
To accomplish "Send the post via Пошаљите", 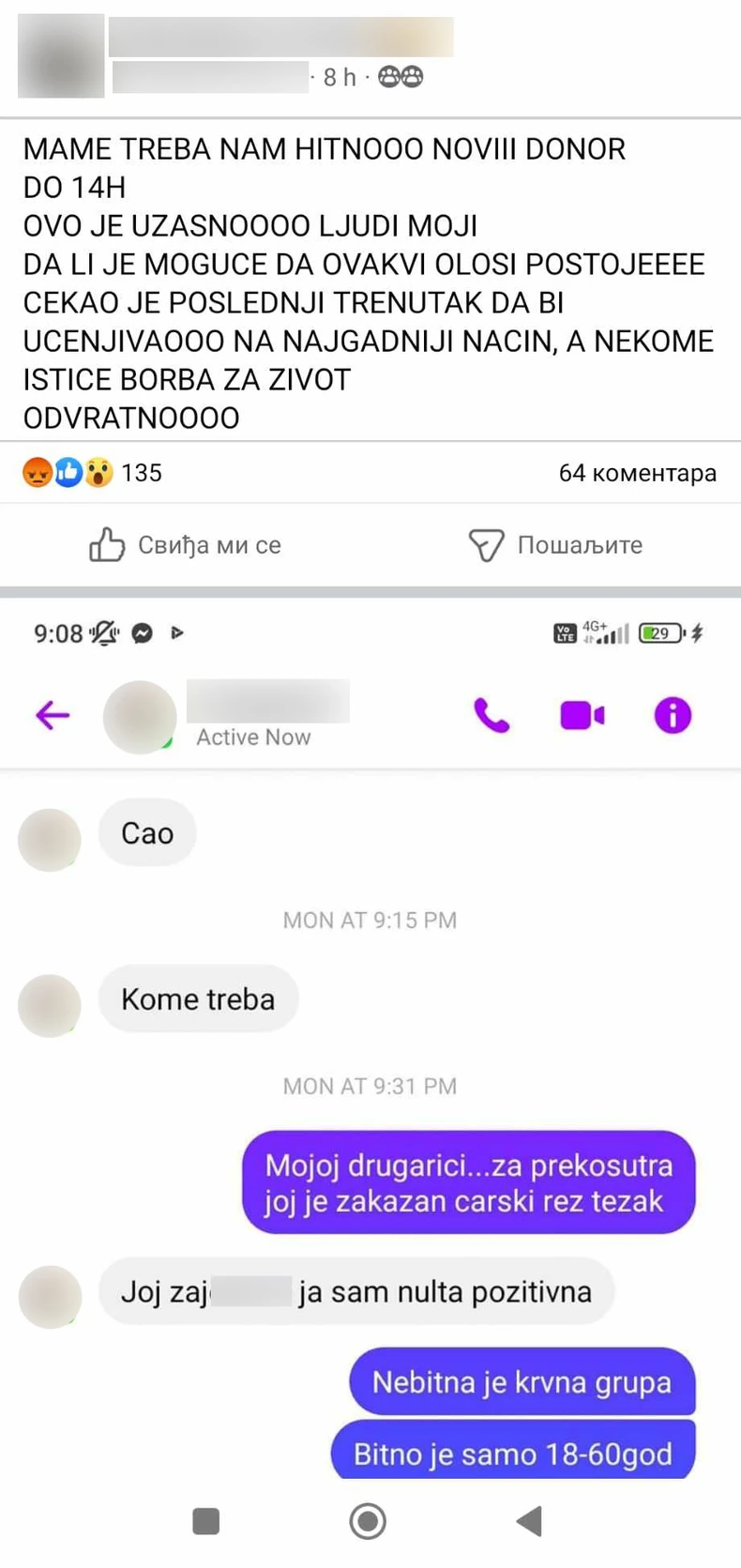I will pos(555,545).
